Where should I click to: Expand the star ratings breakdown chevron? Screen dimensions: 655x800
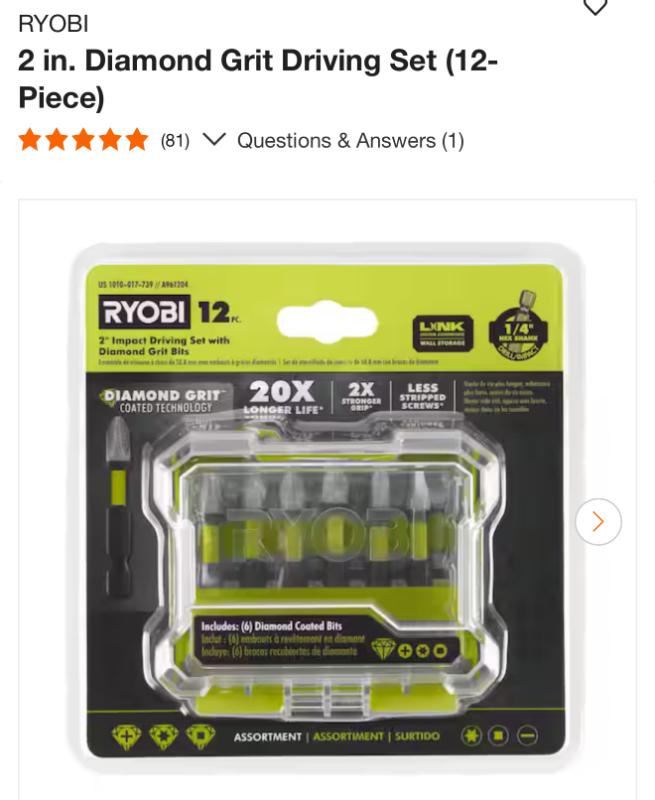pyautogui.click(x=214, y=140)
